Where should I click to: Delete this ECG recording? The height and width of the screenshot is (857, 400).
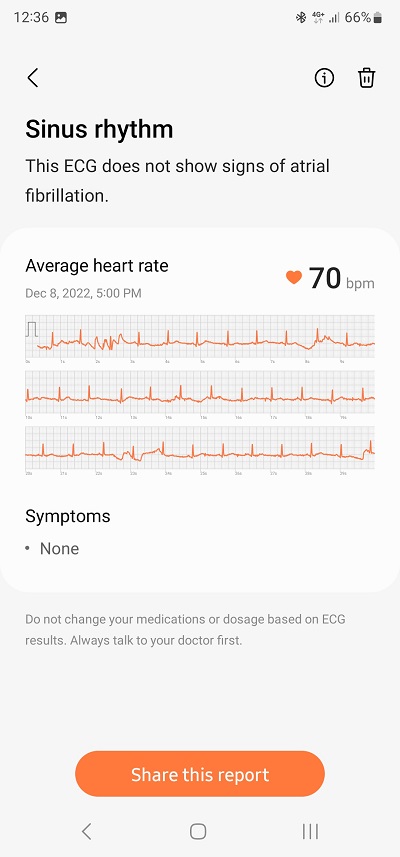point(366,78)
